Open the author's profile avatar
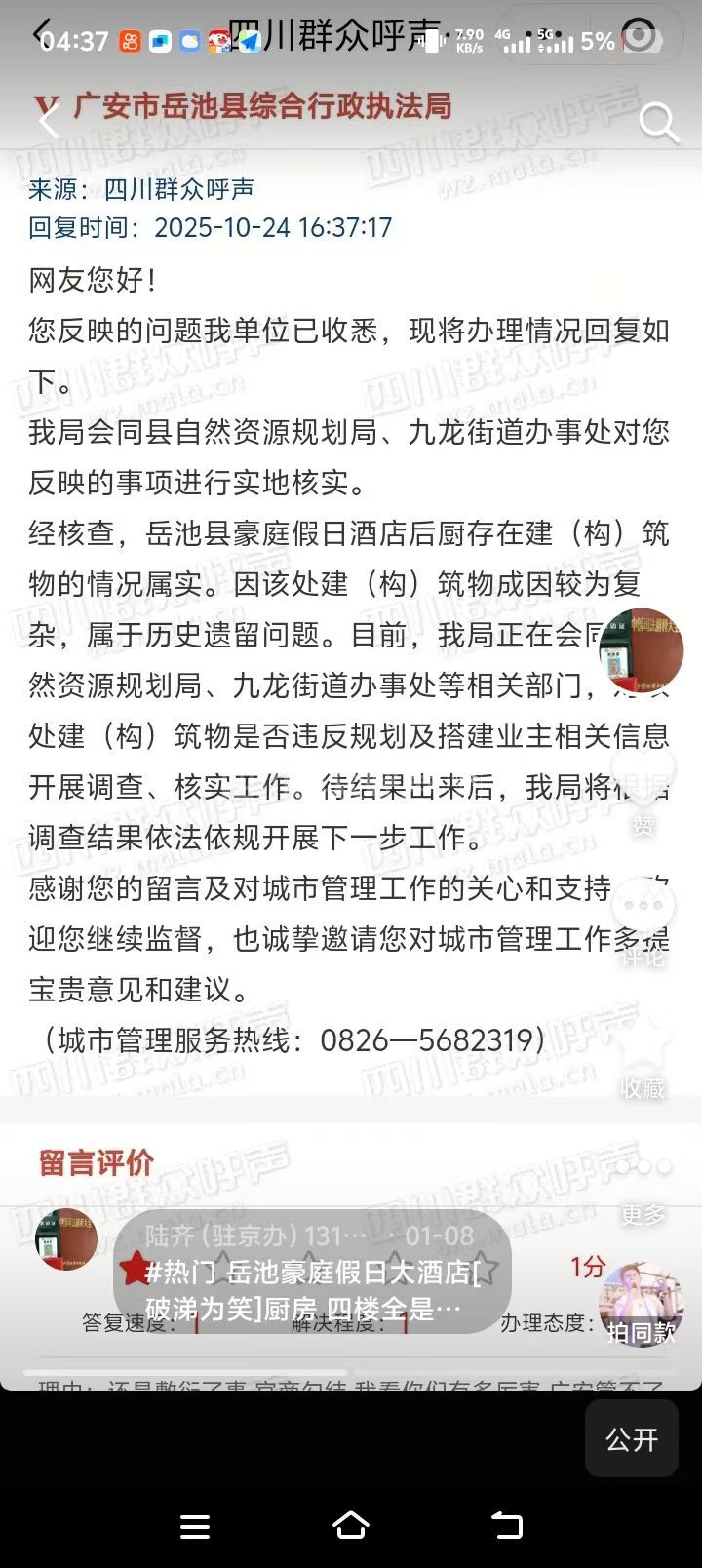702x1568 pixels. (x=641, y=650)
